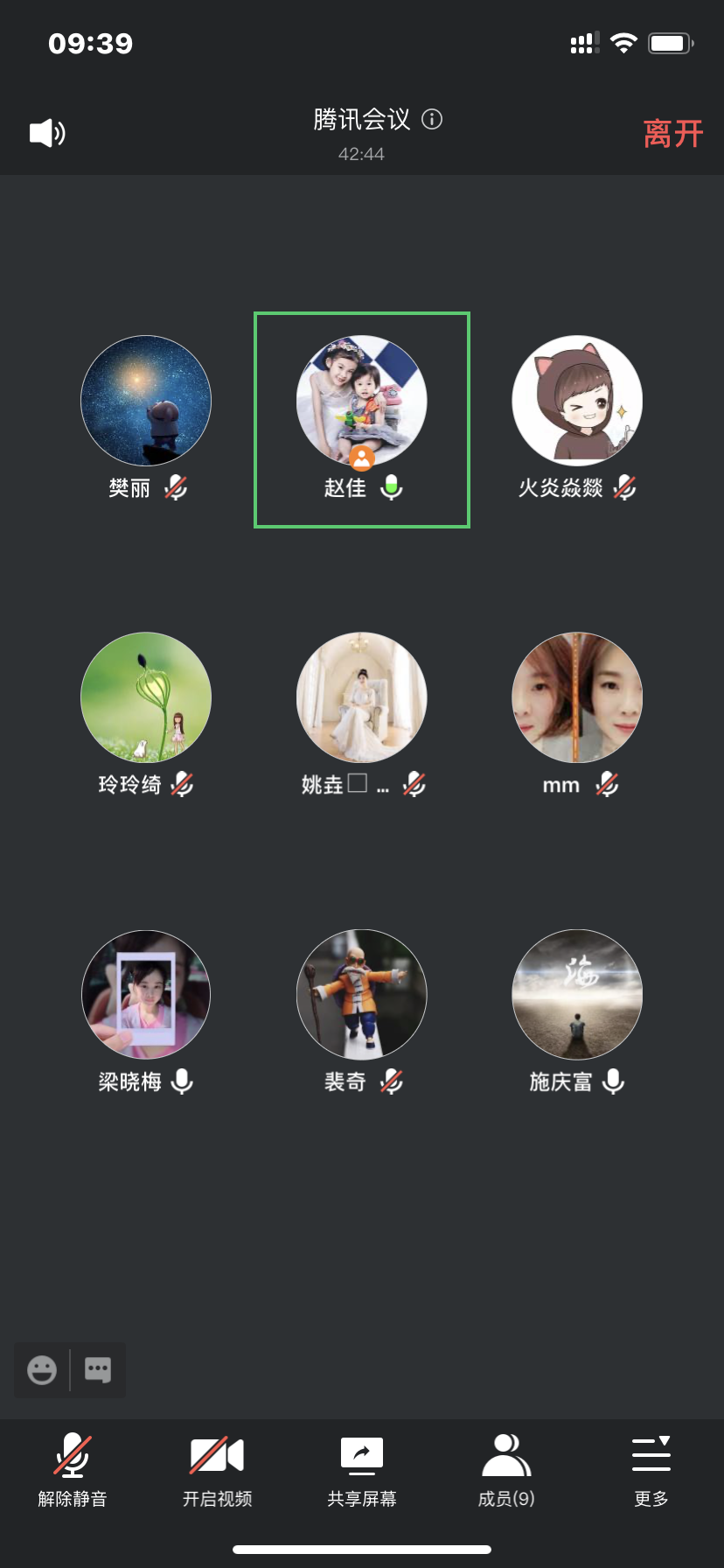The width and height of the screenshot is (724, 1568).
Task: Select participant 梁晓梅
Action: tap(146, 995)
